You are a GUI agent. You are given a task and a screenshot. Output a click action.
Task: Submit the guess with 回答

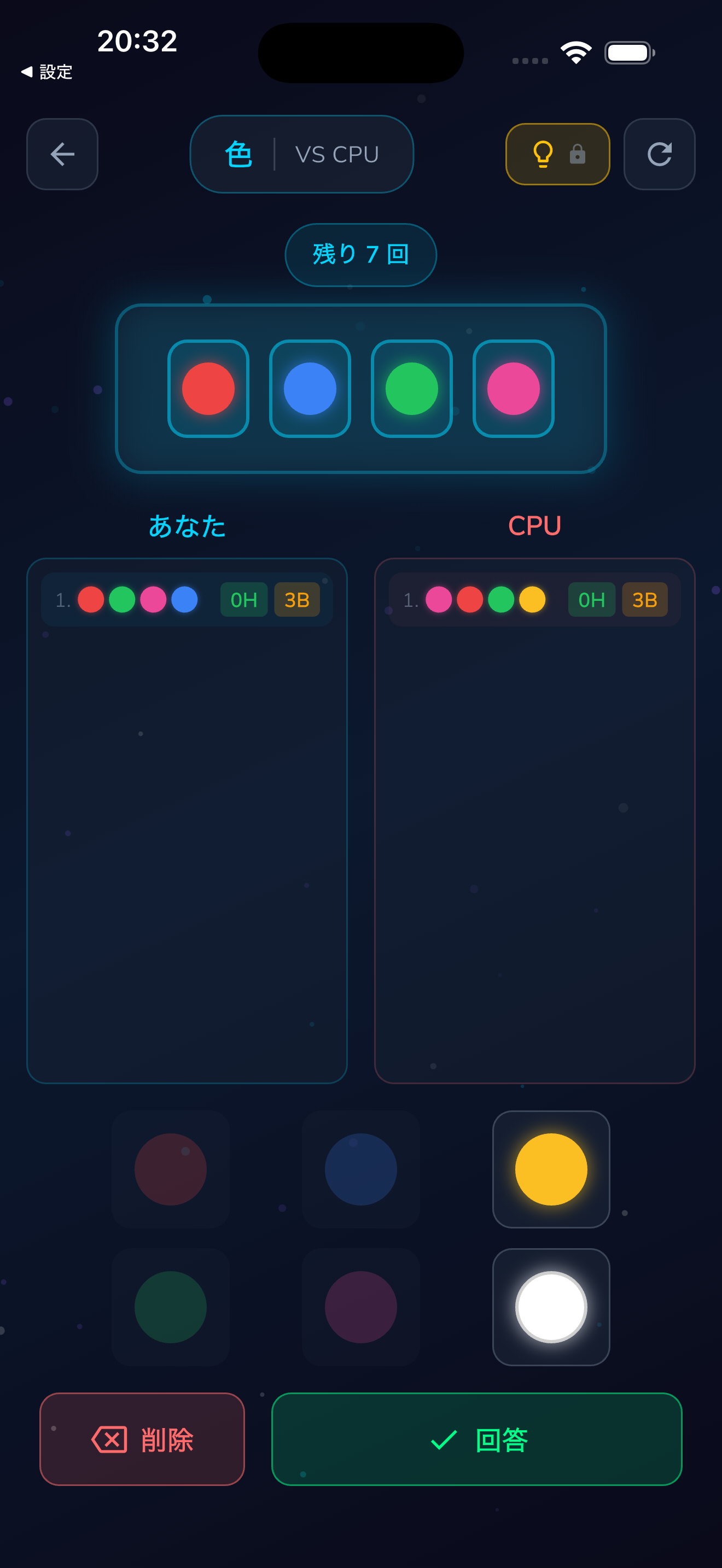[x=476, y=1439]
